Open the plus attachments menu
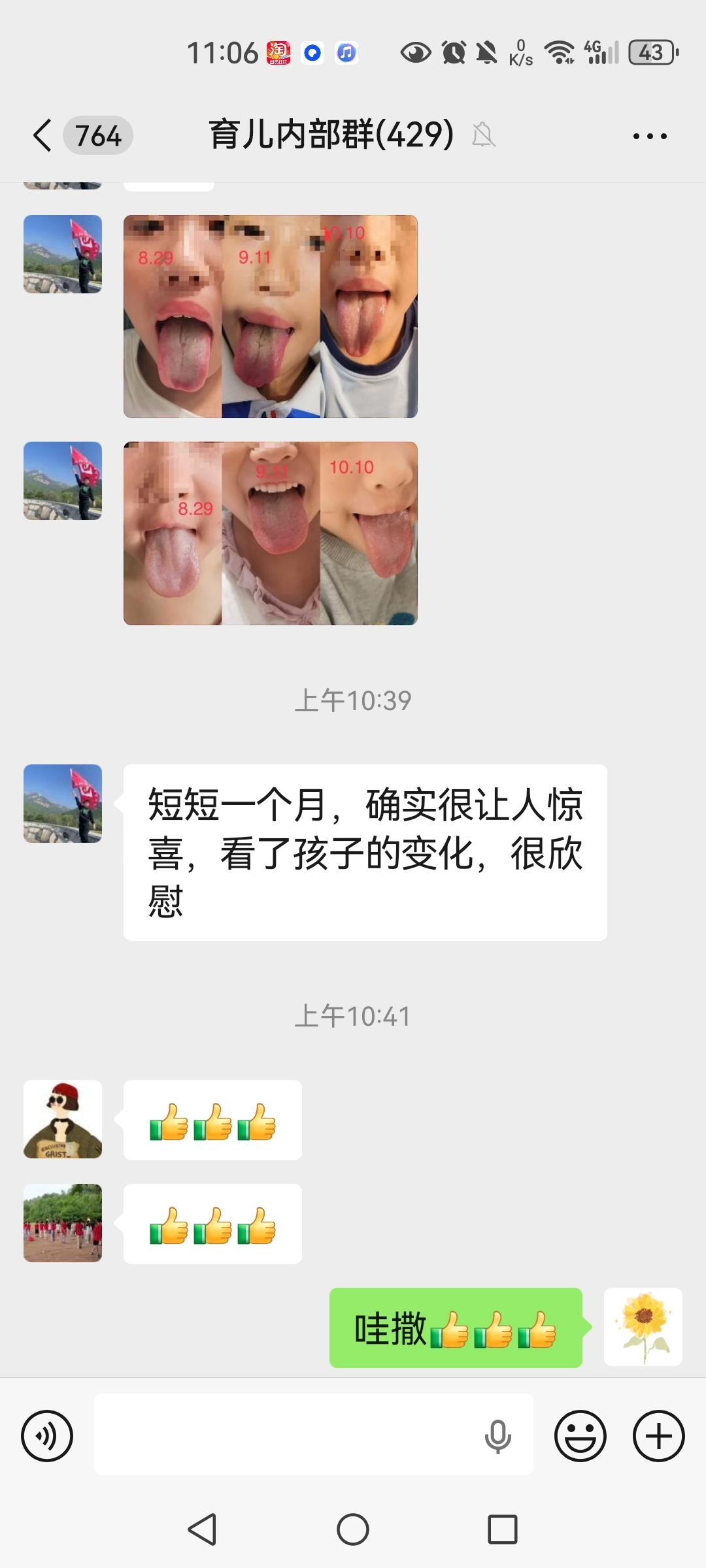The height and width of the screenshot is (1568, 706). pos(658,1435)
